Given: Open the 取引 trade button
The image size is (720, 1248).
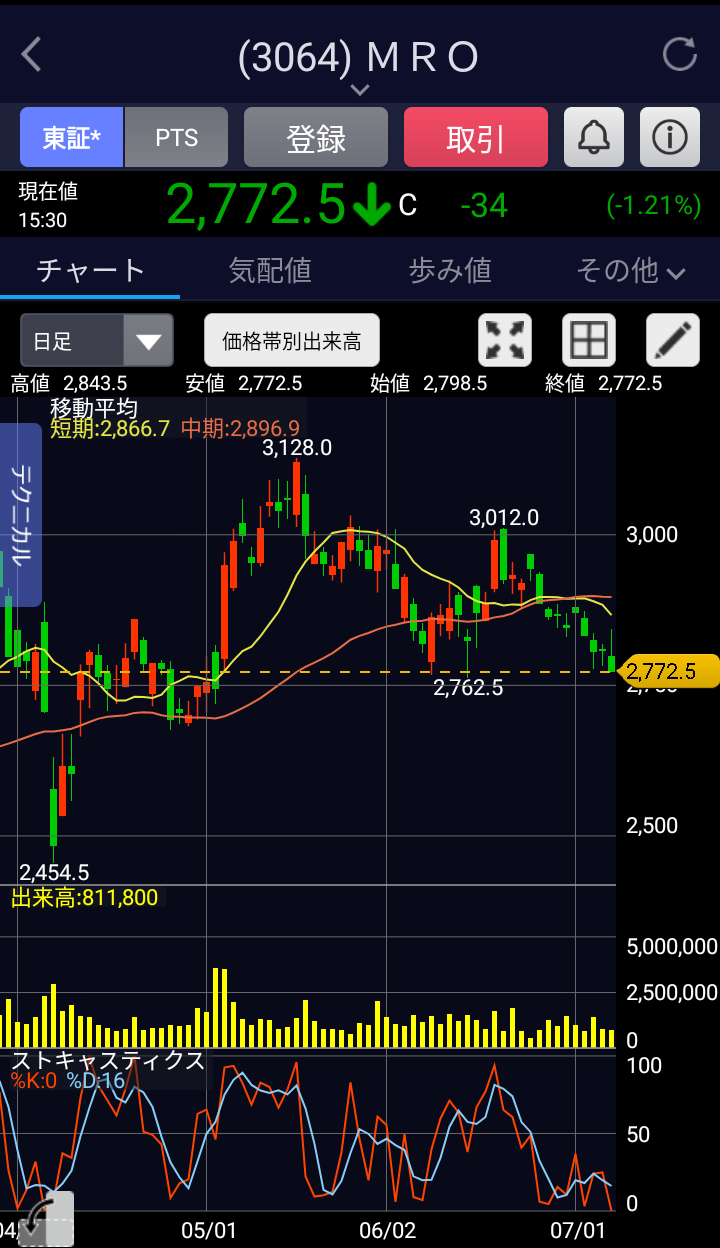Looking at the screenshot, I should [476, 138].
